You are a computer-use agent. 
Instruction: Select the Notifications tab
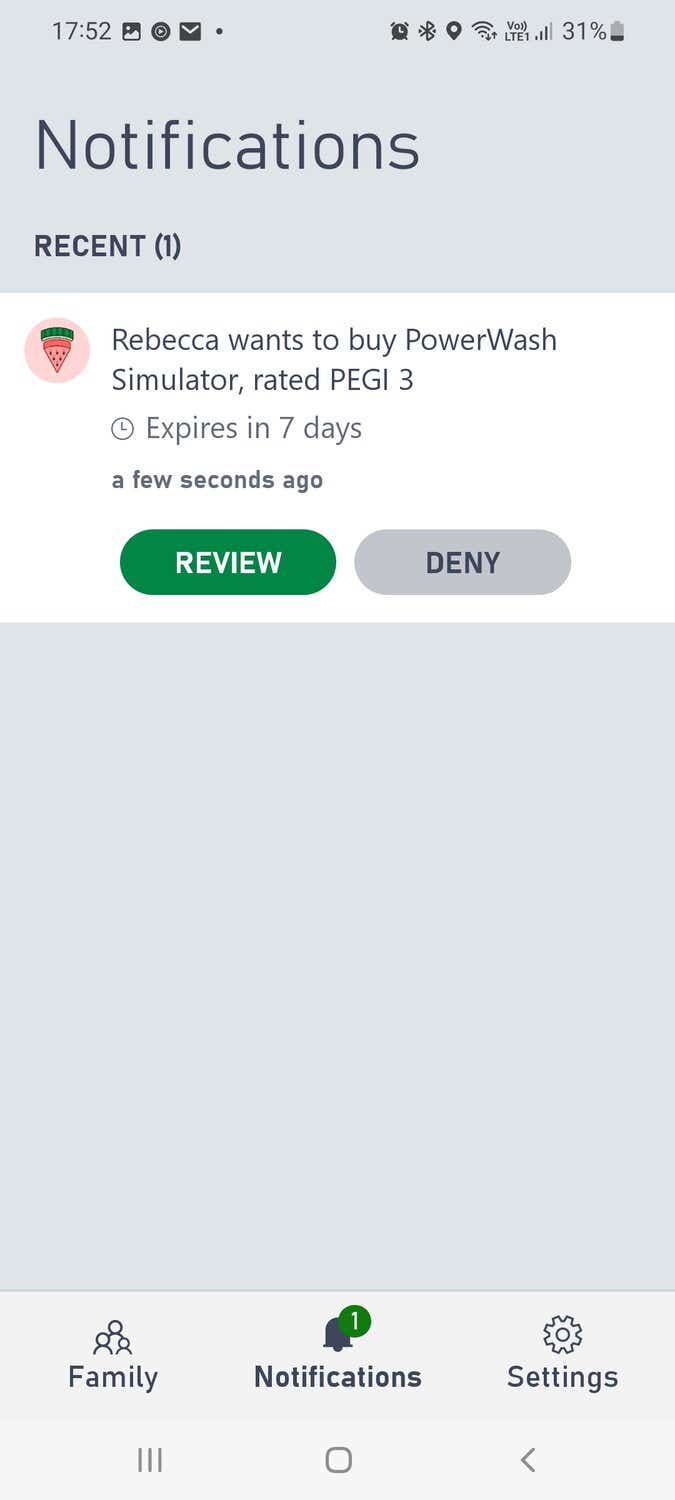click(338, 1355)
